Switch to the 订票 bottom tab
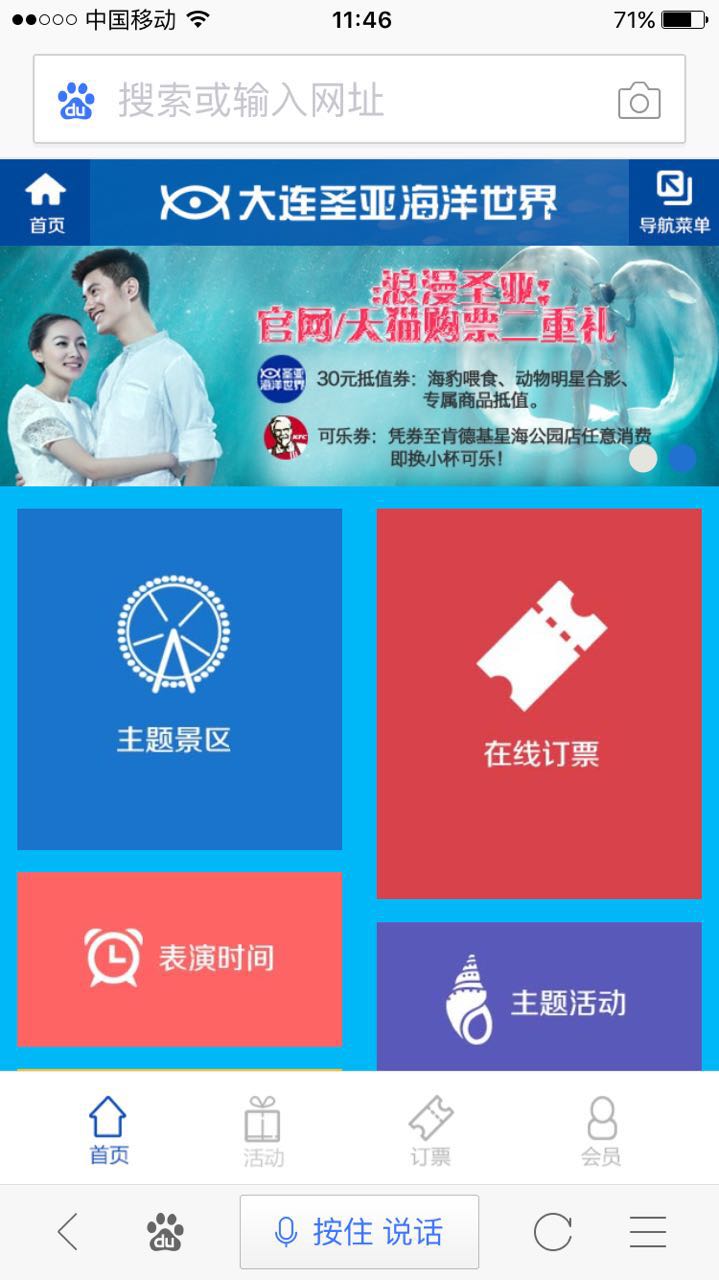The height and width of the screenshot is (1280, 719). point(431,1131)
